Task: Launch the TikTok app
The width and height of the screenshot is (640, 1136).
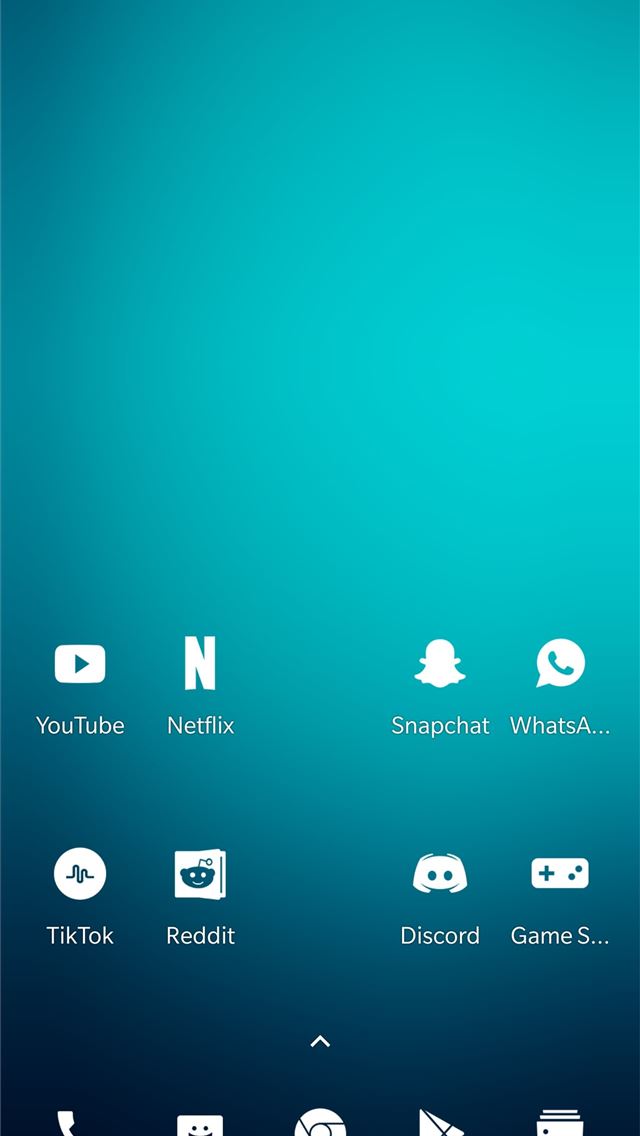Action: tap(80, 874)
